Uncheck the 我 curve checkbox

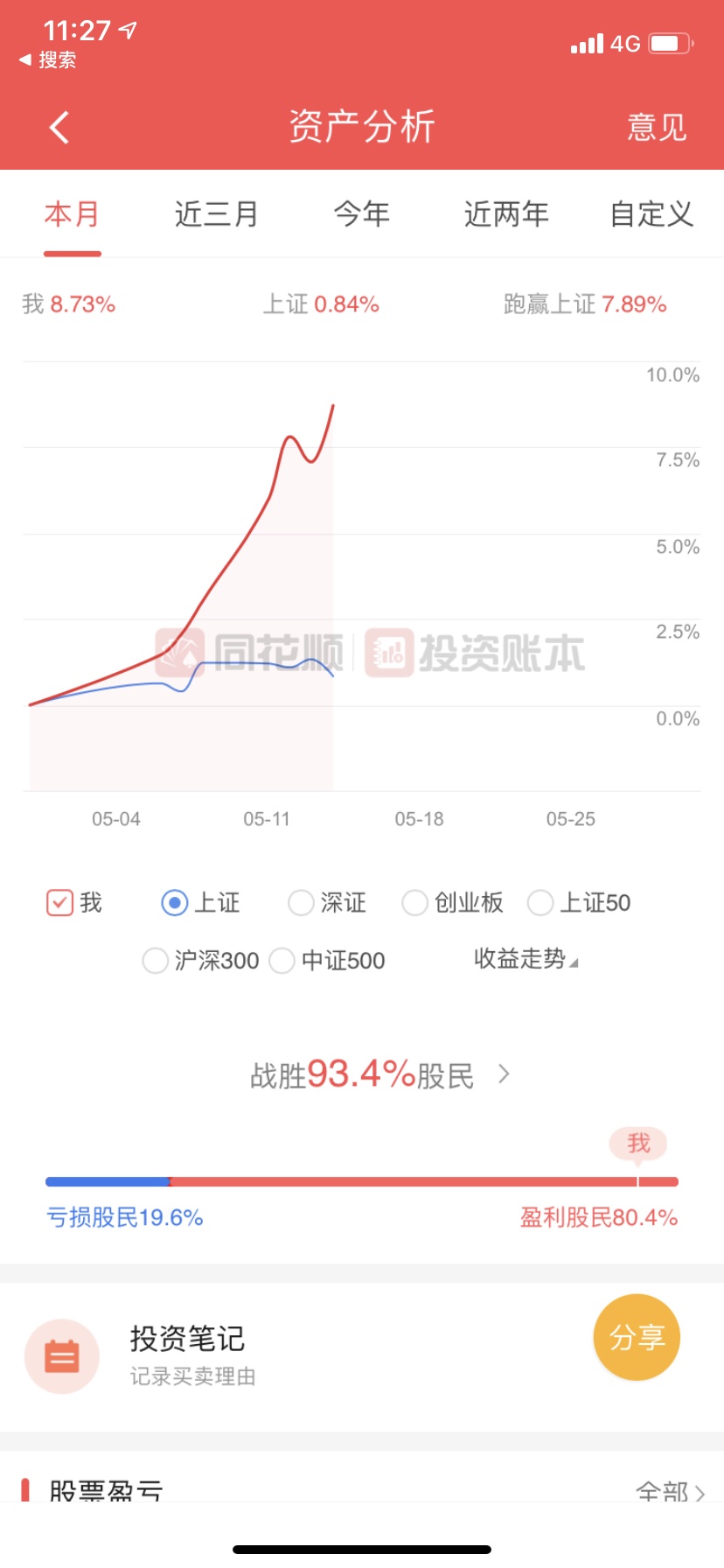[59, 902]
